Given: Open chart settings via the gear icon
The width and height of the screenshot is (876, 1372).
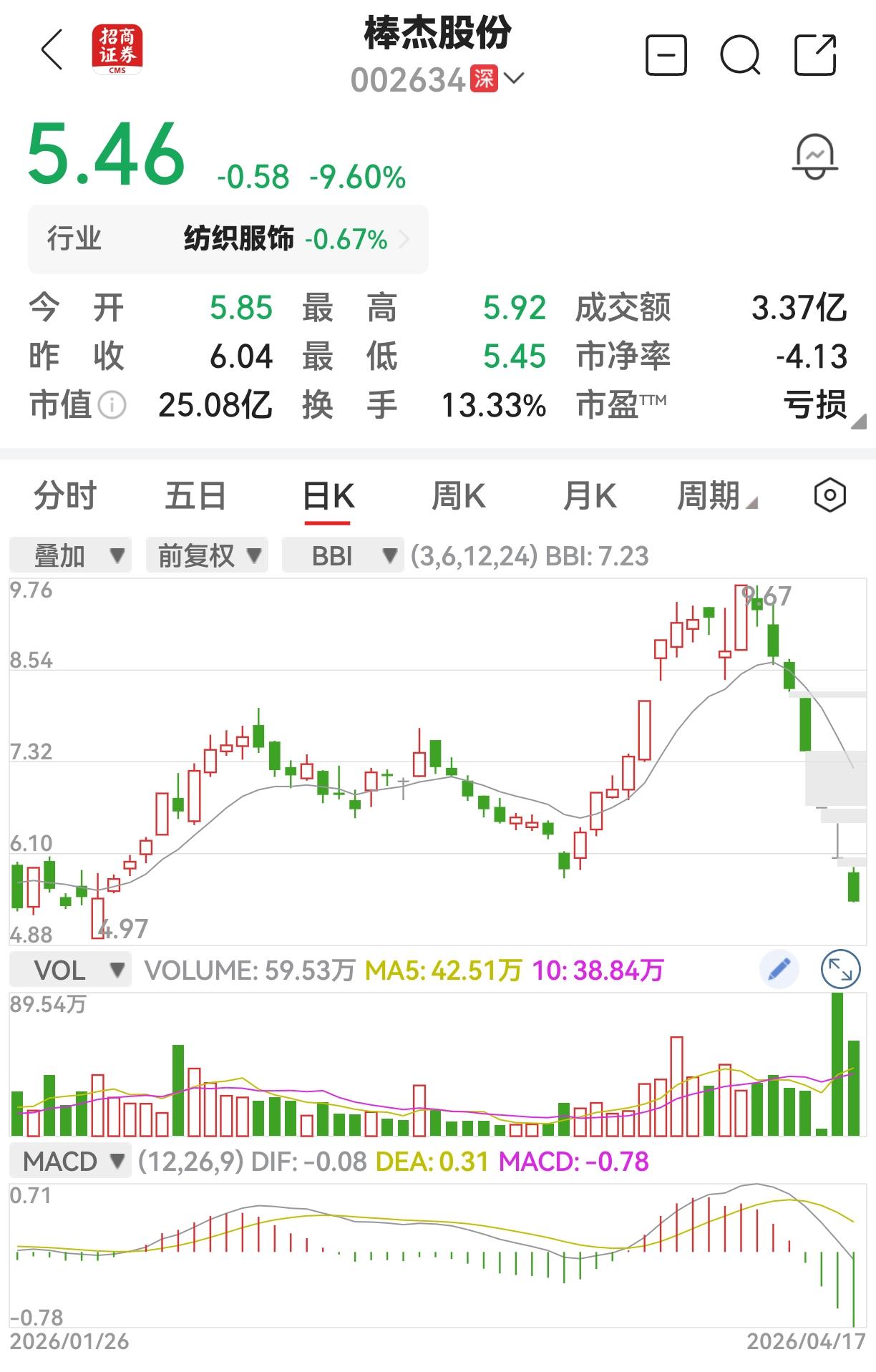Looking at the screenshot, I should point(832,495).
